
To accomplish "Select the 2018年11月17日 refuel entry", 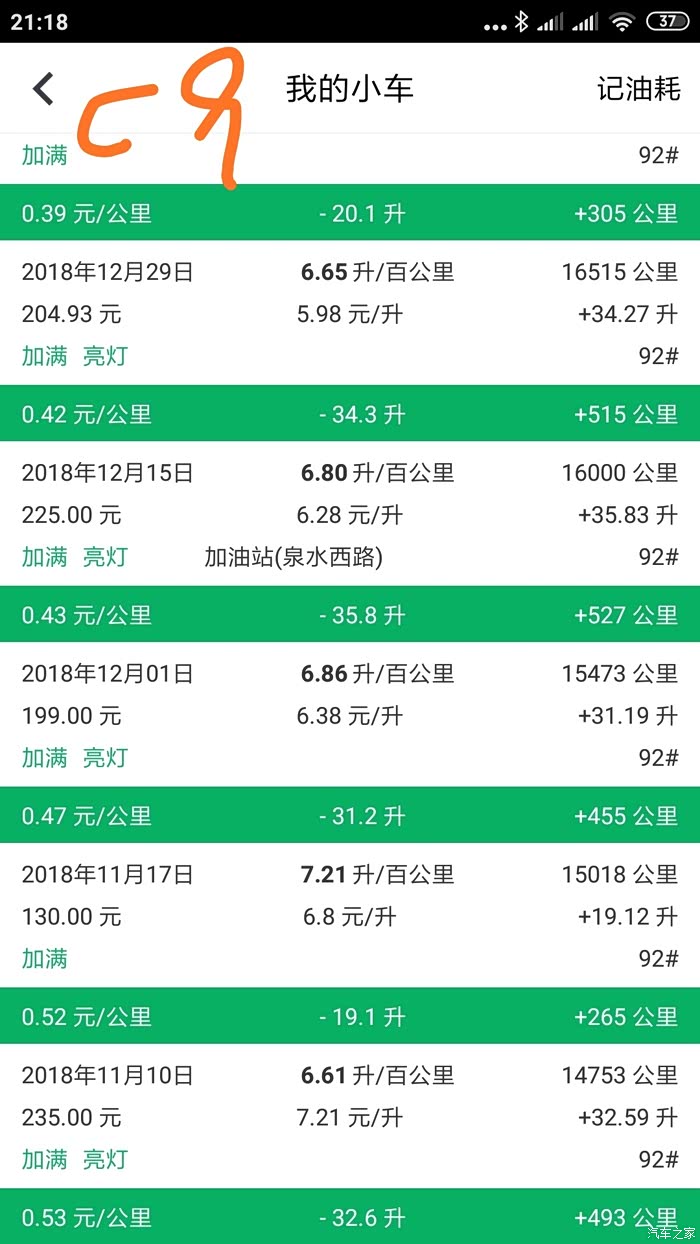I will point(350,916).
